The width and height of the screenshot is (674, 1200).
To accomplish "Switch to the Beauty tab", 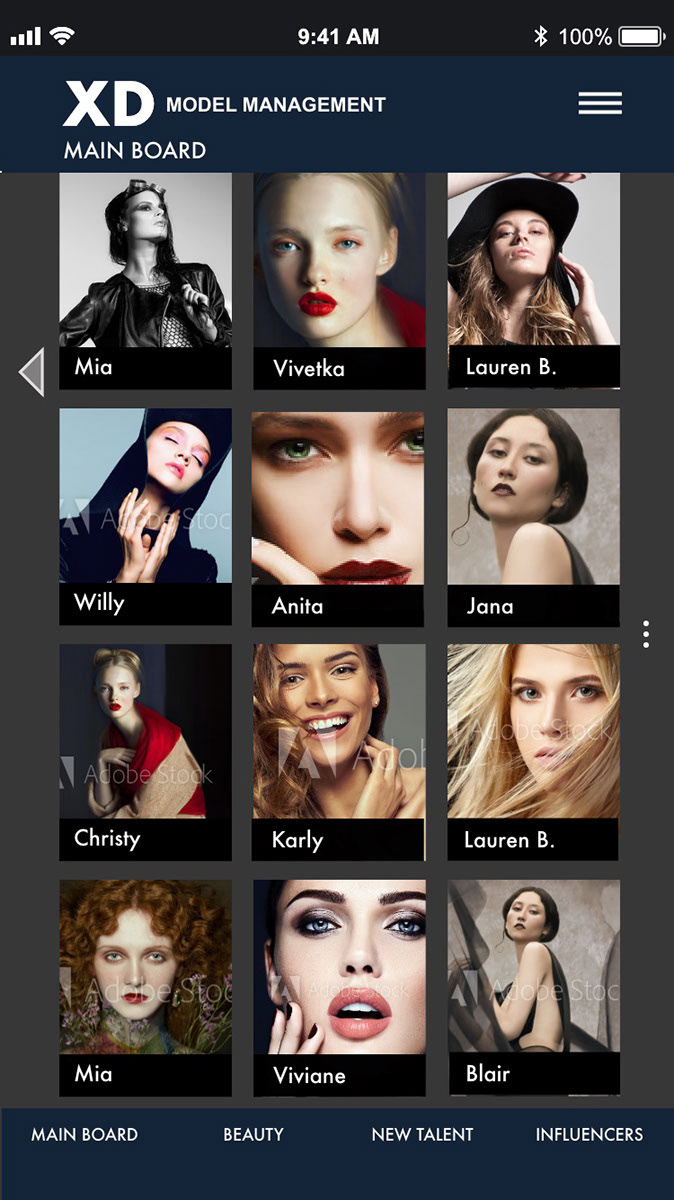I will (x=253, y=1134).
